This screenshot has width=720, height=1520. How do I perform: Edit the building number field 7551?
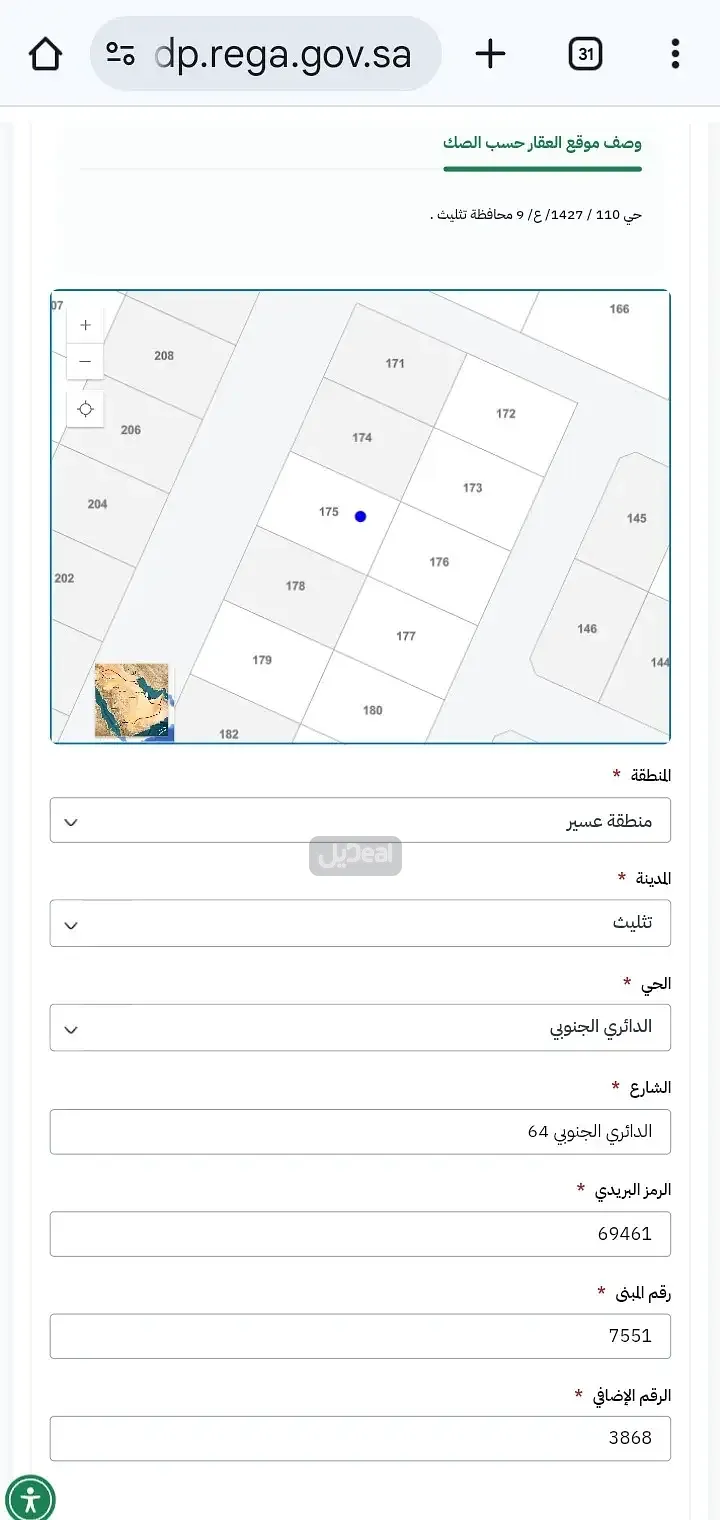point(360,1335)
